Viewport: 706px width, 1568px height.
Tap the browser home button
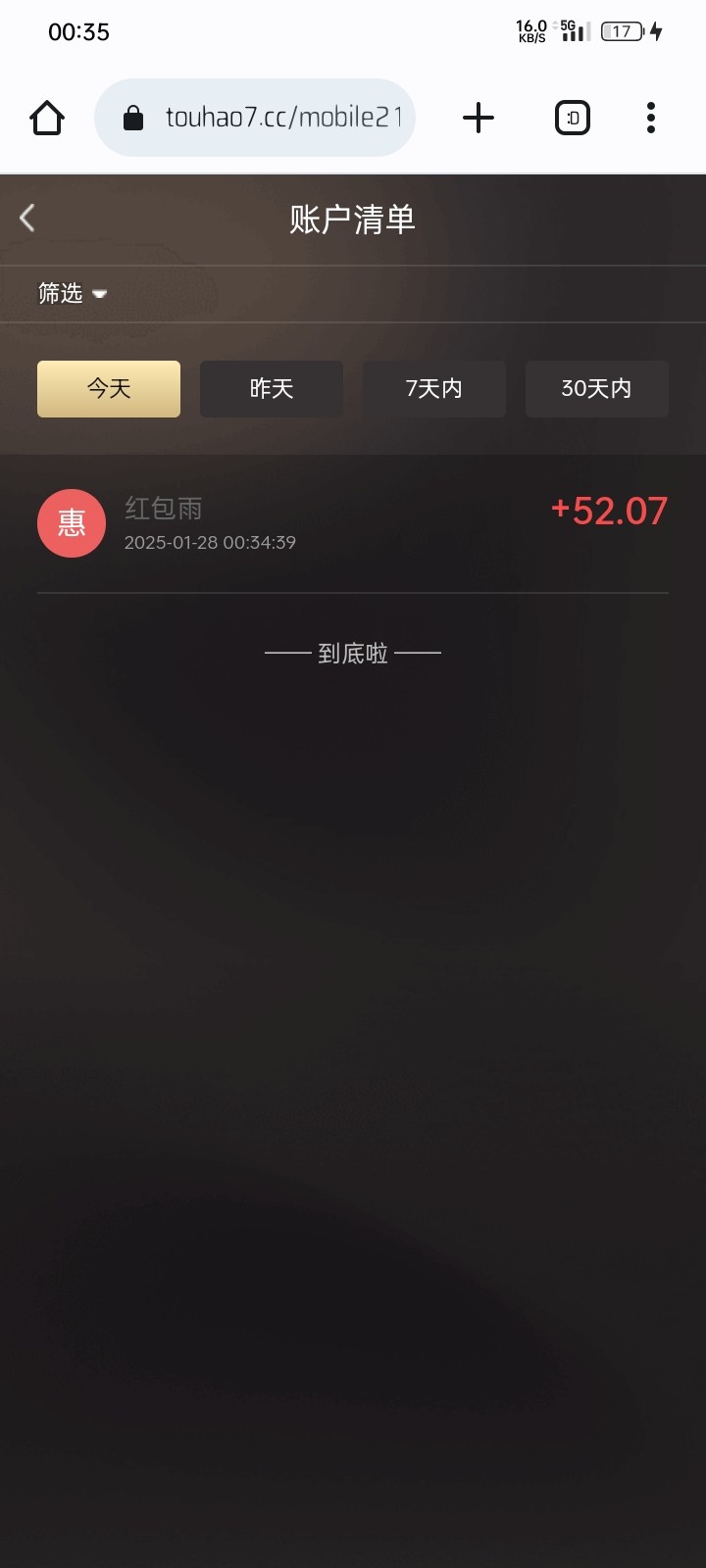pyautogui.click(x=47, y=119)
